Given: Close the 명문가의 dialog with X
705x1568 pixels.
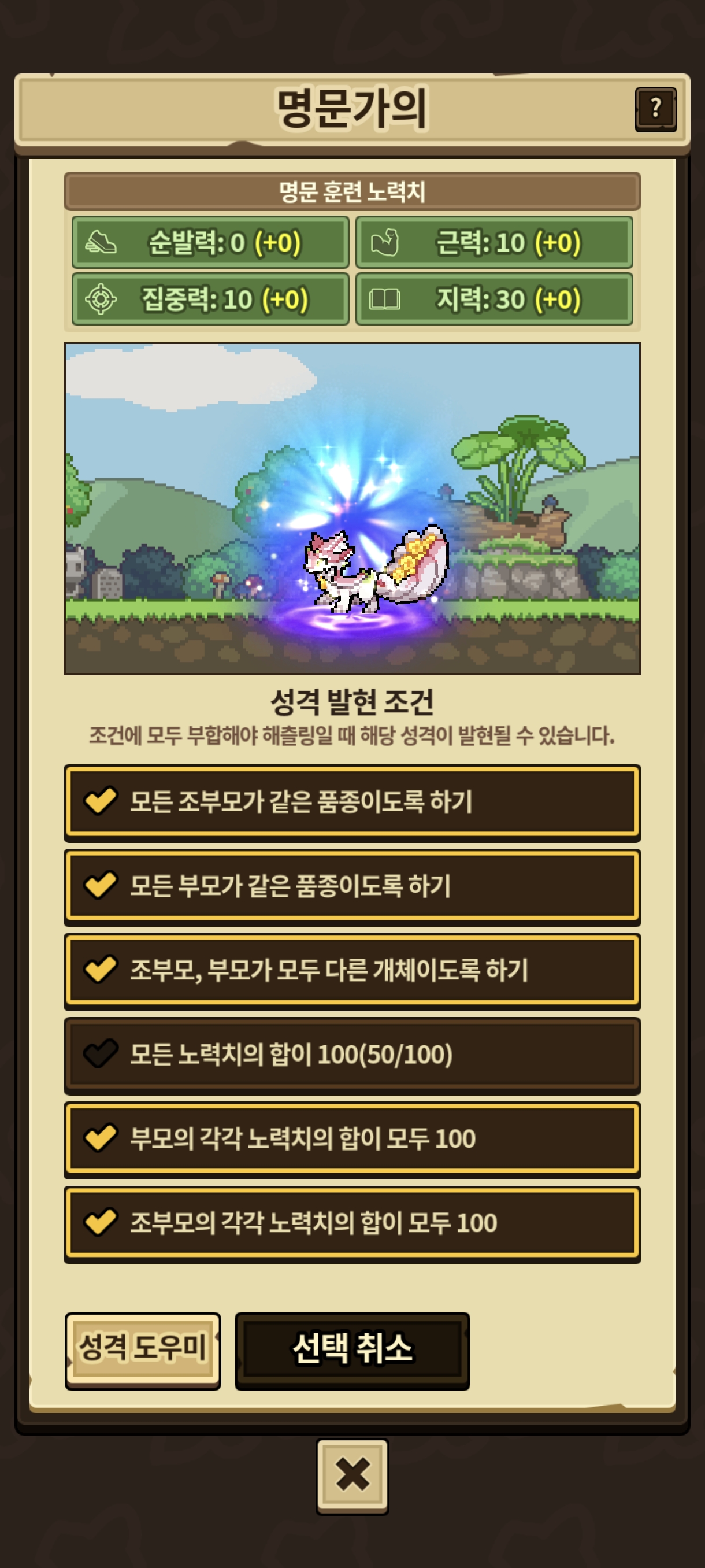Looking at the screenshot, I should click(x=351, y=1475).
